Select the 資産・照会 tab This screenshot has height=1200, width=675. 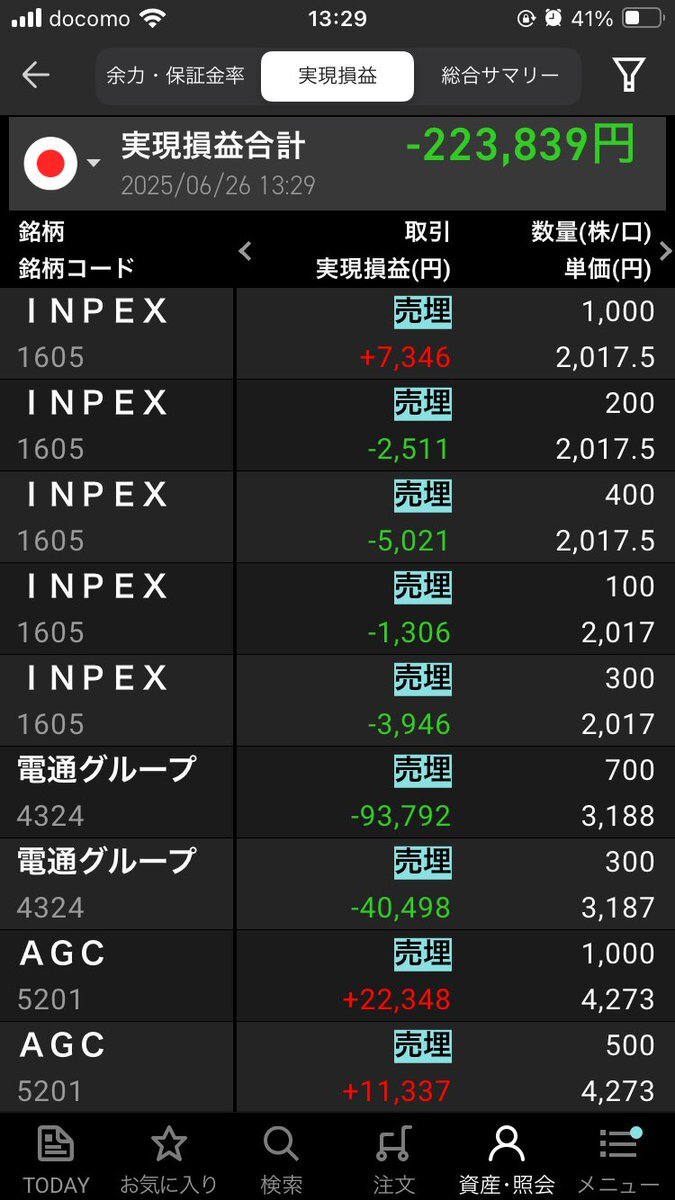(506, 1158)
